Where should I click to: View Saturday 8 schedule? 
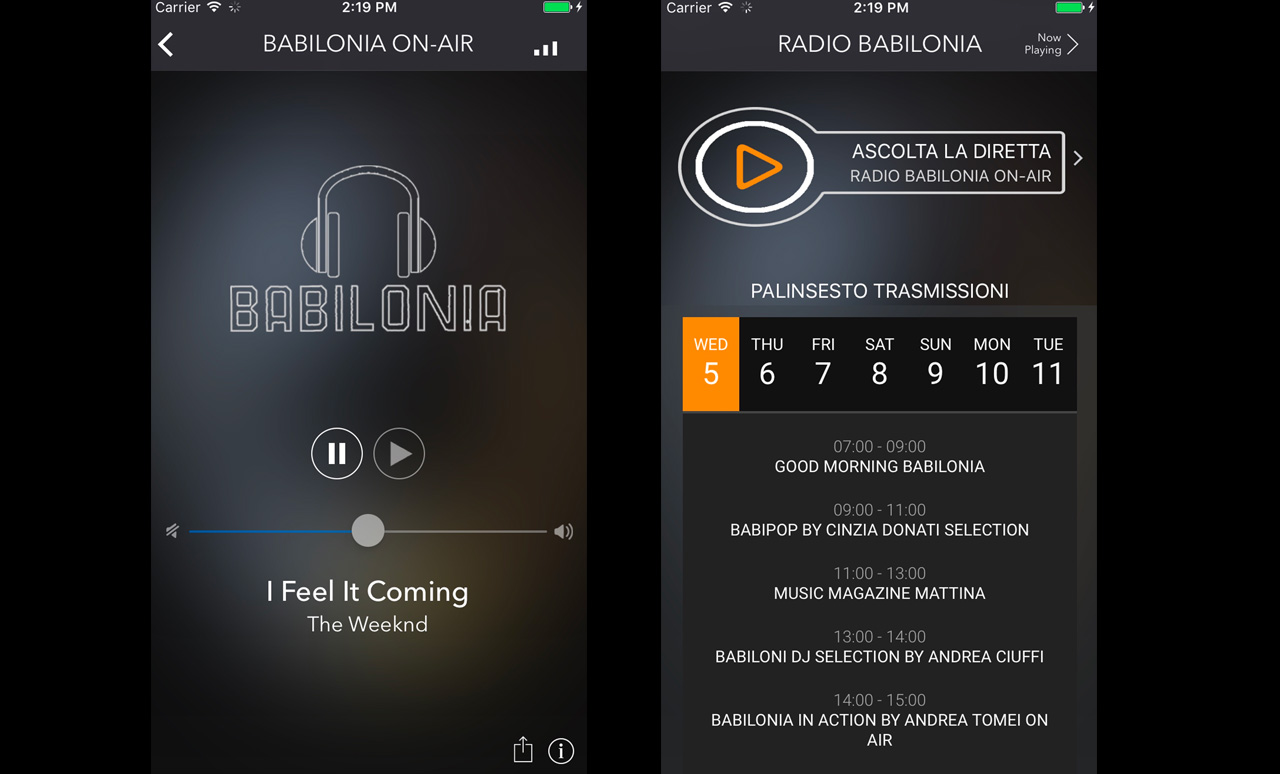click(x=879, y=363)
